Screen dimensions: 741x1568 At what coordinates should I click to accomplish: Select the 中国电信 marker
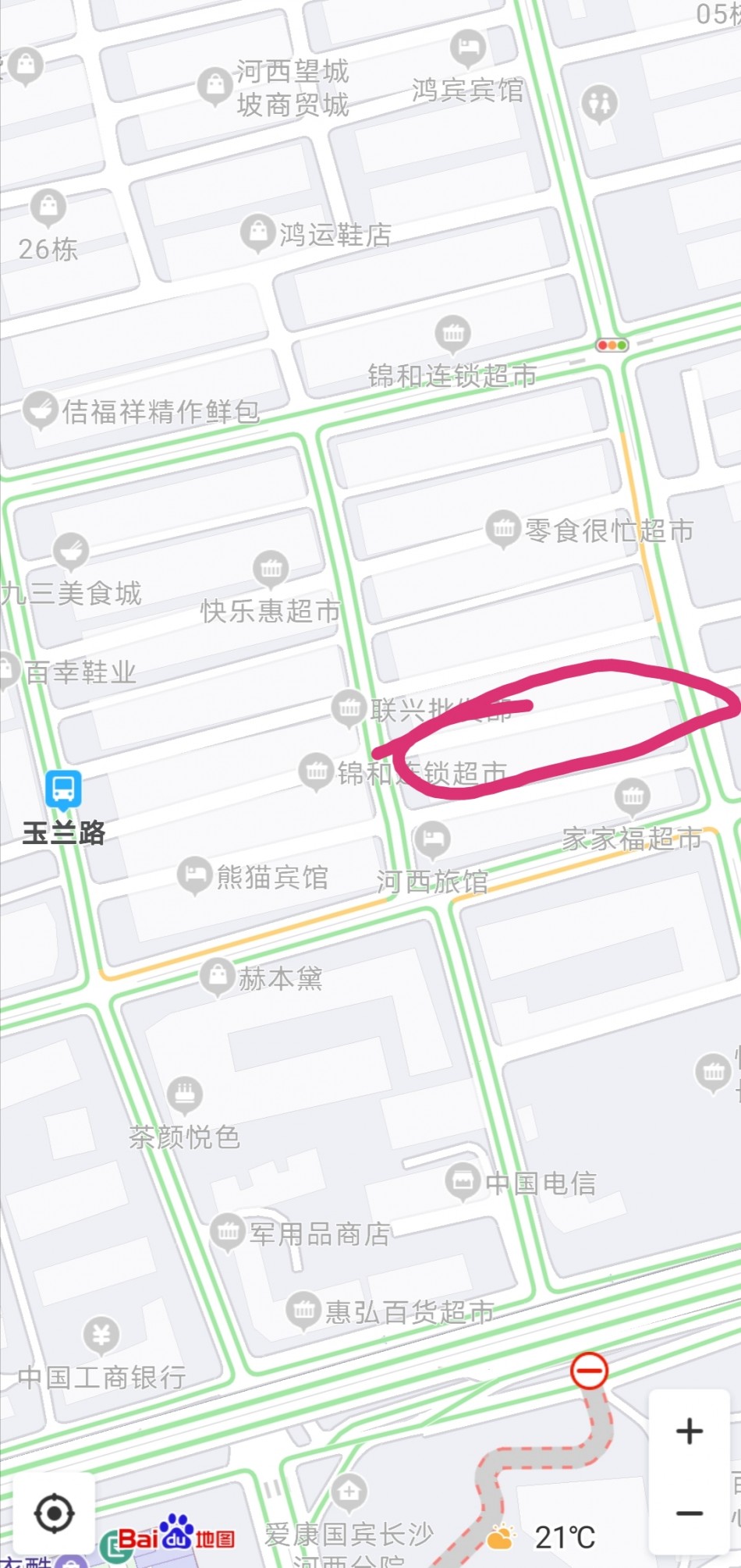(x=462, y=1182)
